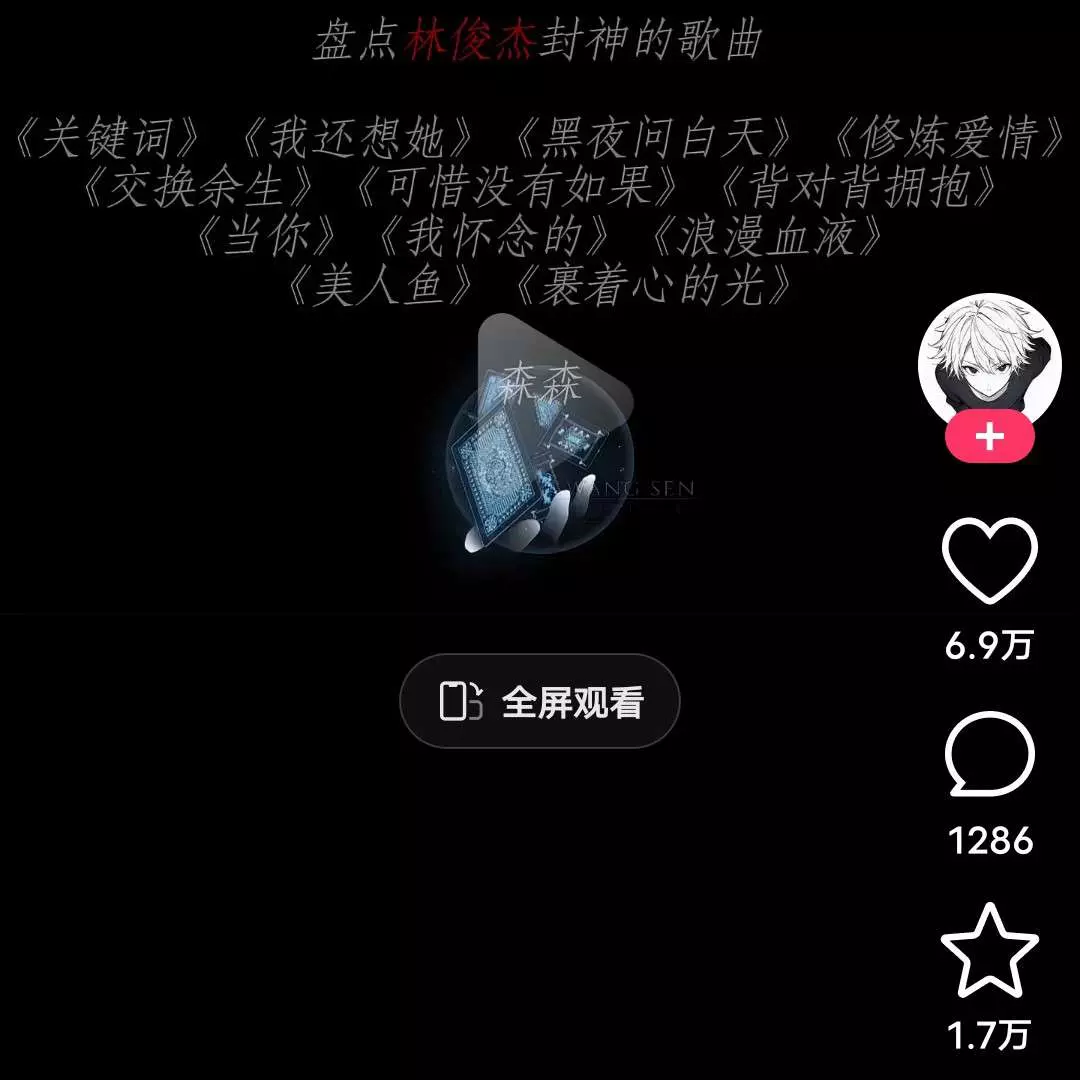
Task: Open the creator's profile avatar
Action: [x=989, y=358]
